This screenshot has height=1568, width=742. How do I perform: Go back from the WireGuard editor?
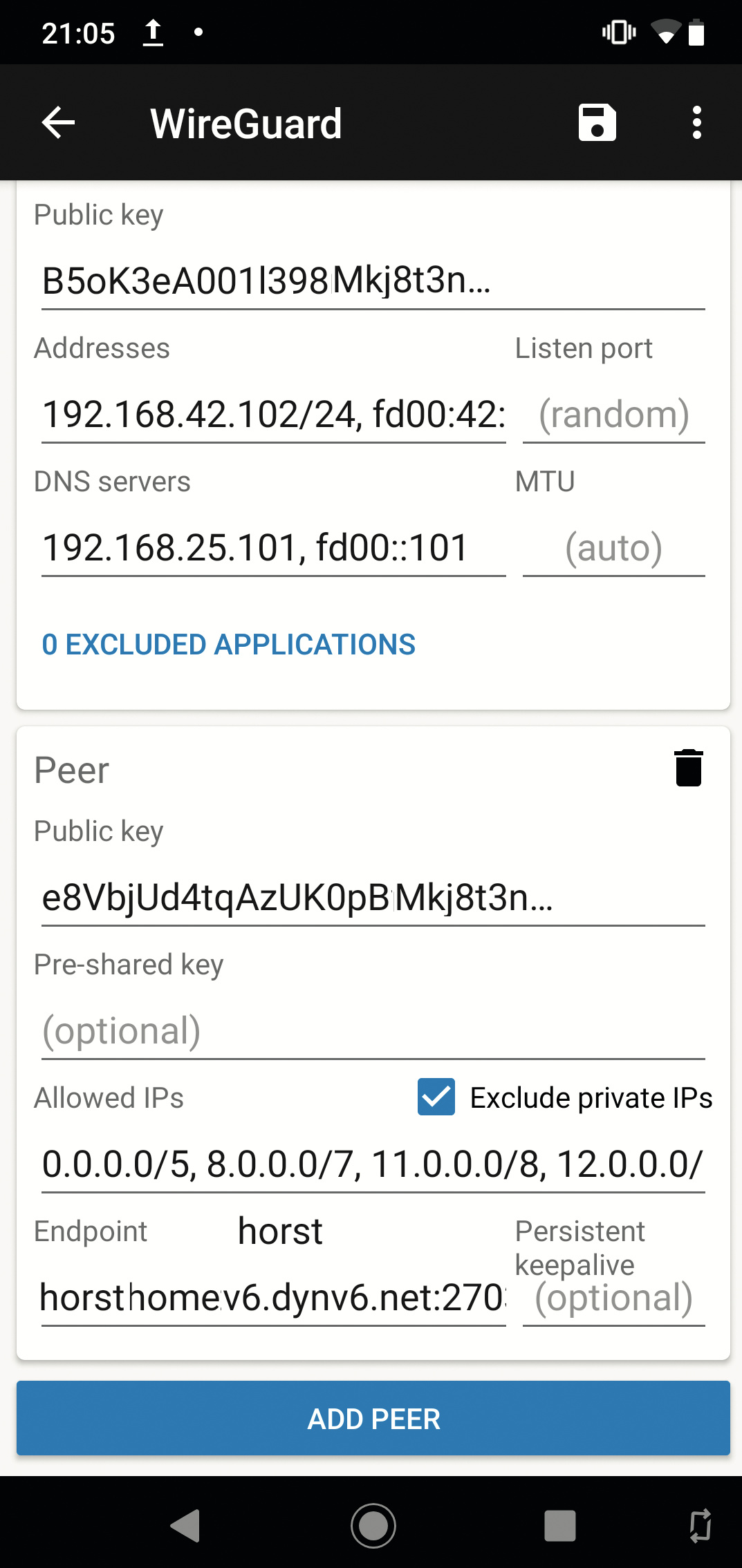point(58,123)
